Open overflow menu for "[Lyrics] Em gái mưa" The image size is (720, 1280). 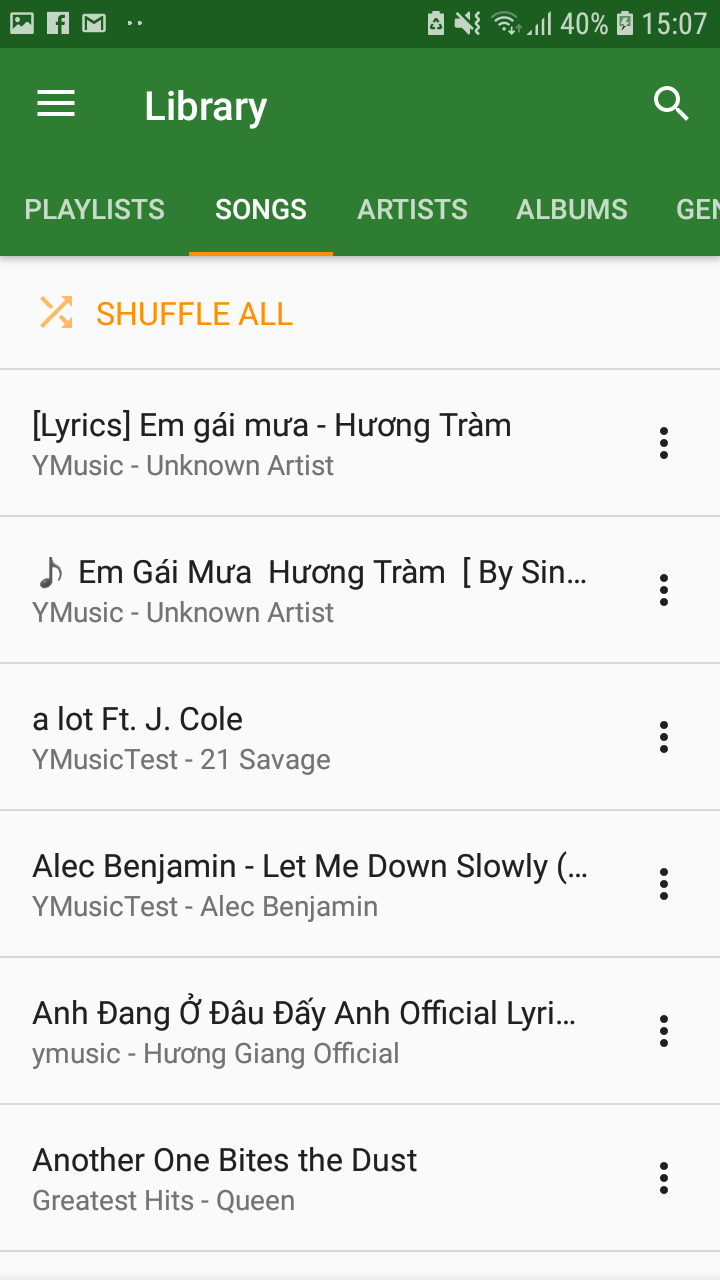663,443
